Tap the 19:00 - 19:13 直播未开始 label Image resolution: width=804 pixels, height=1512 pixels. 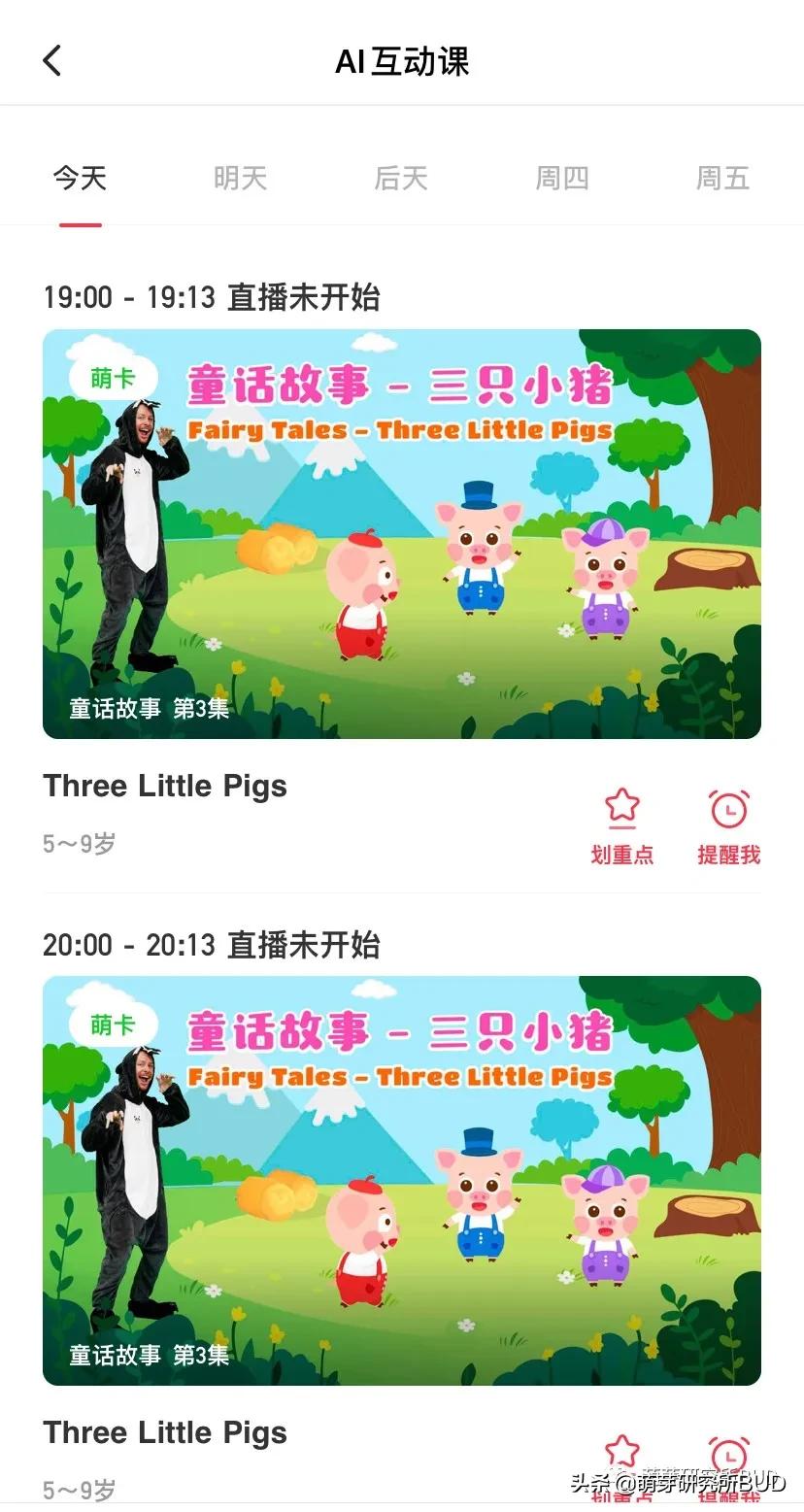coord(213,297)
